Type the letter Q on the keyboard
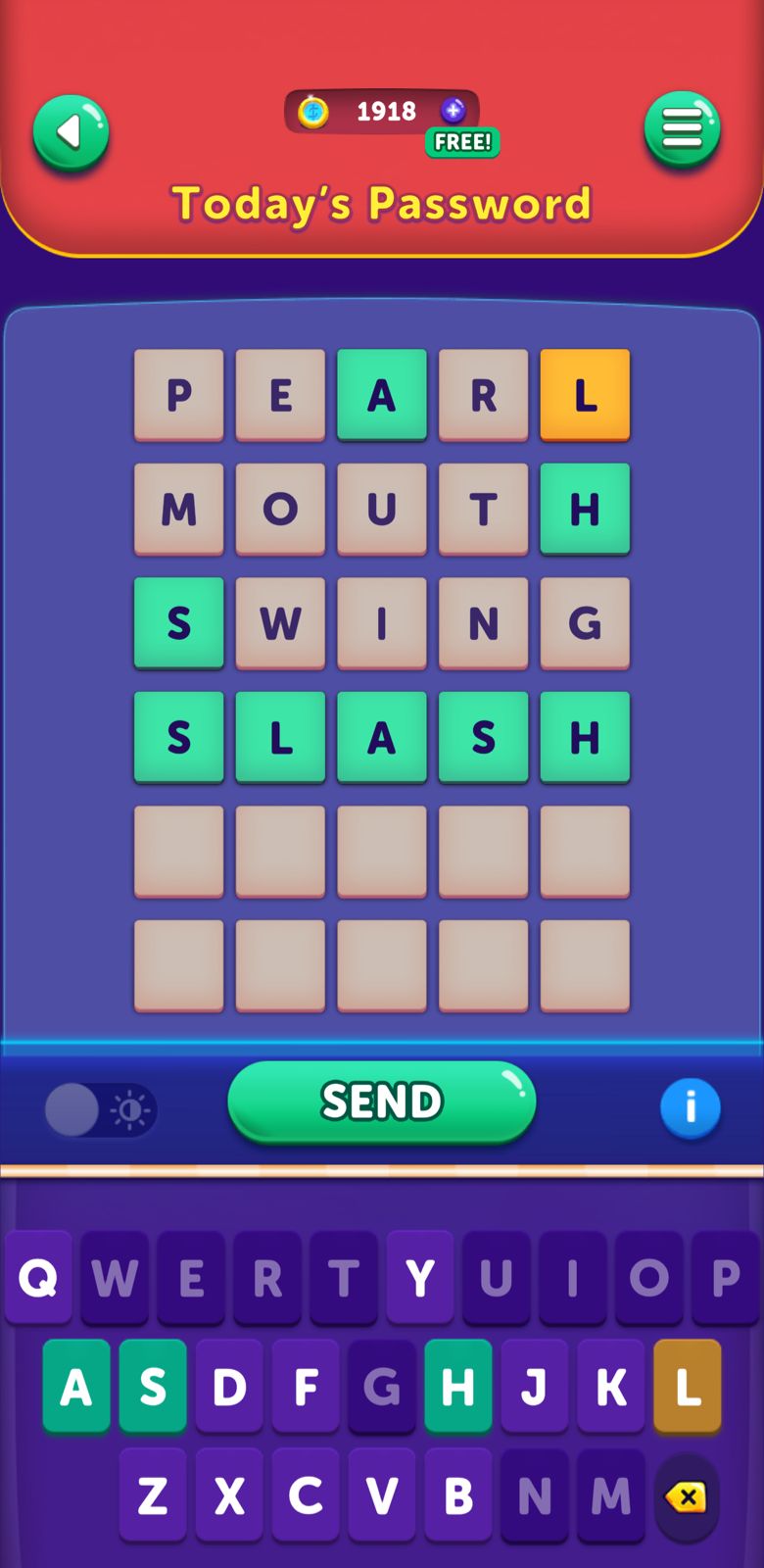 click(x=38, y=1278)
